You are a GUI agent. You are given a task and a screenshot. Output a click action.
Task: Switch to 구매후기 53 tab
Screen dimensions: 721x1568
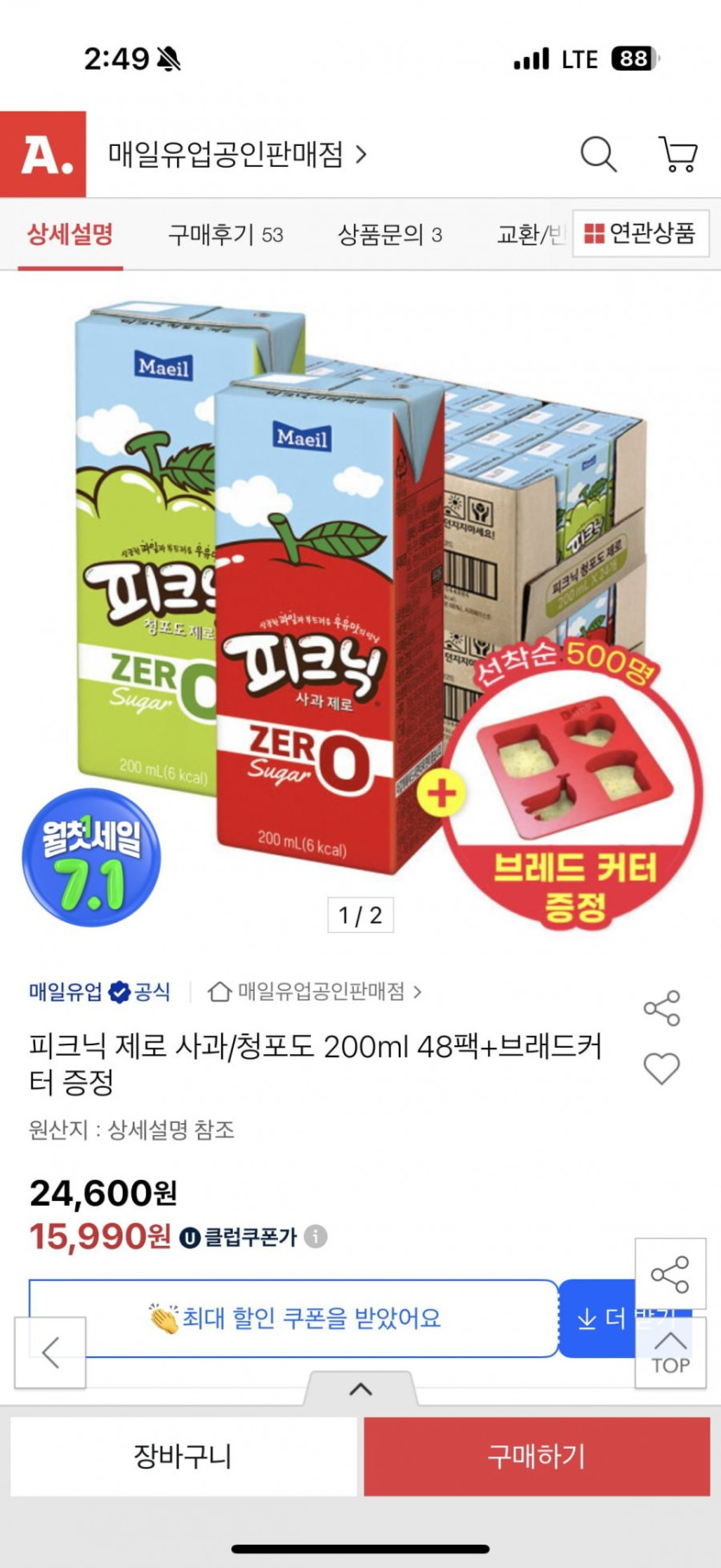pyautogui.click(x=225, y=234)
